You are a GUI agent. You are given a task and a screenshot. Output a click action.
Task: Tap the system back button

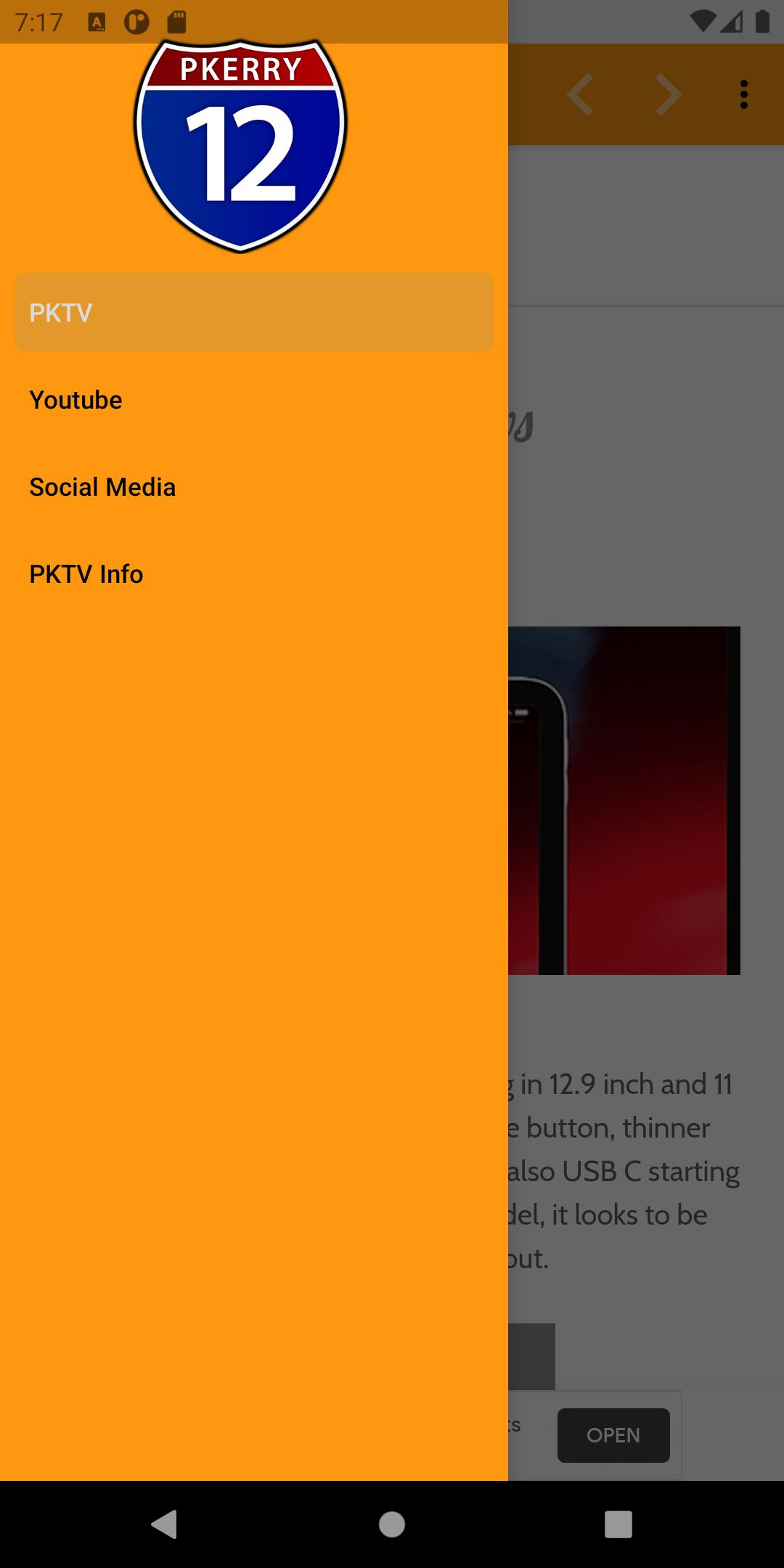click(165, 1524)
